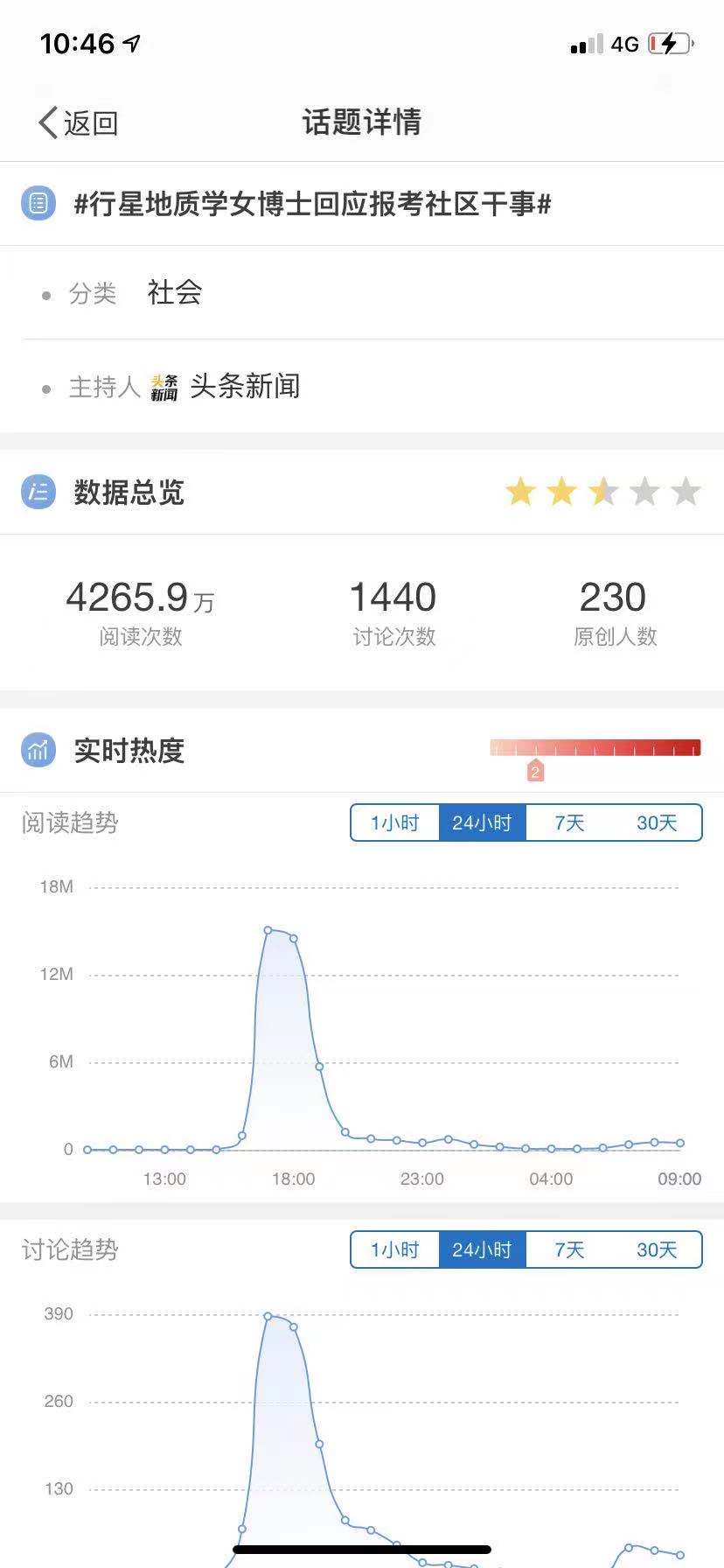Switch 阅读趋势 chart to 1小时

[394, 822]
